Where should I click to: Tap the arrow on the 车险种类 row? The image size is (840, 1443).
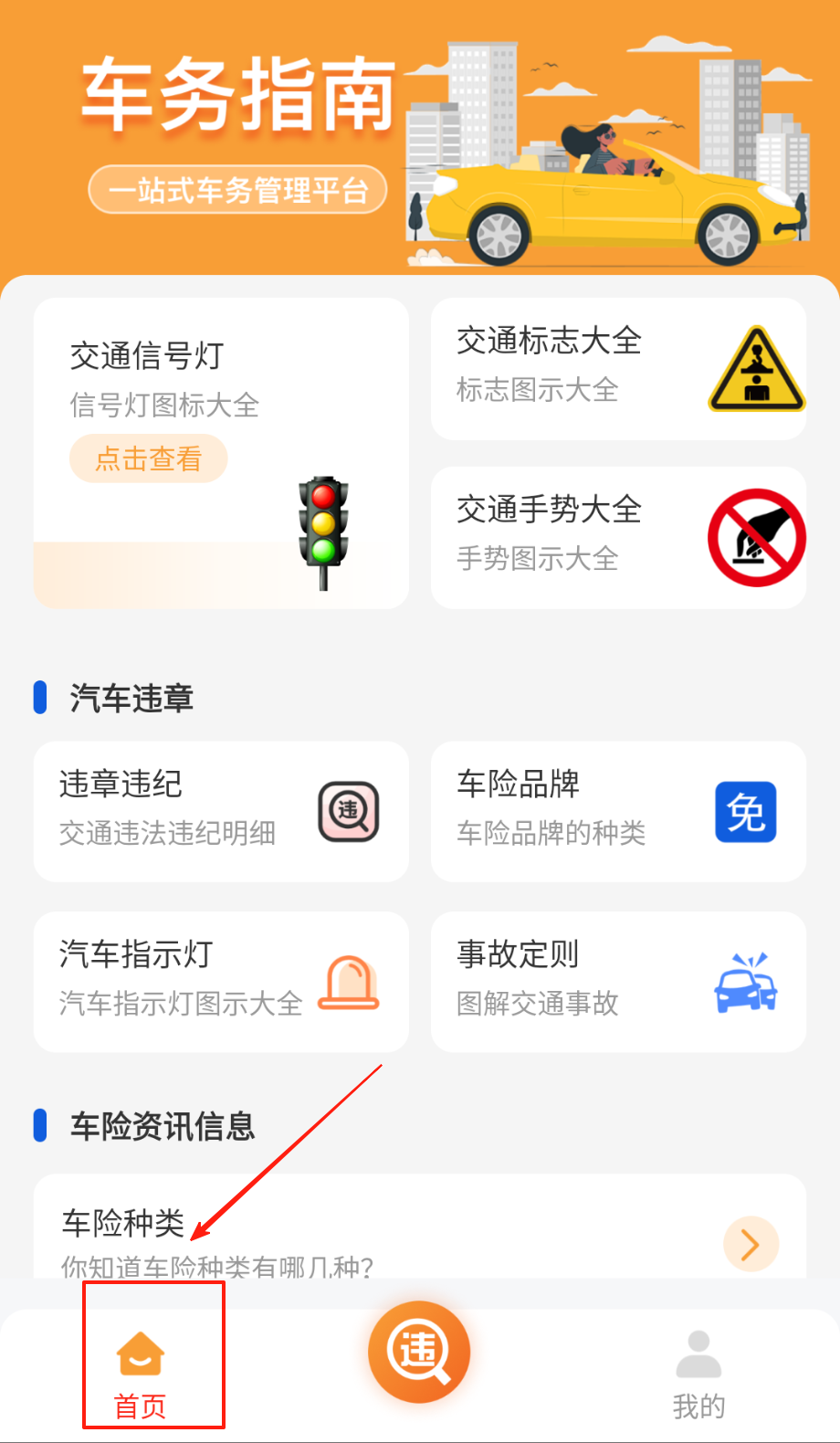(x=751, y=1244)
